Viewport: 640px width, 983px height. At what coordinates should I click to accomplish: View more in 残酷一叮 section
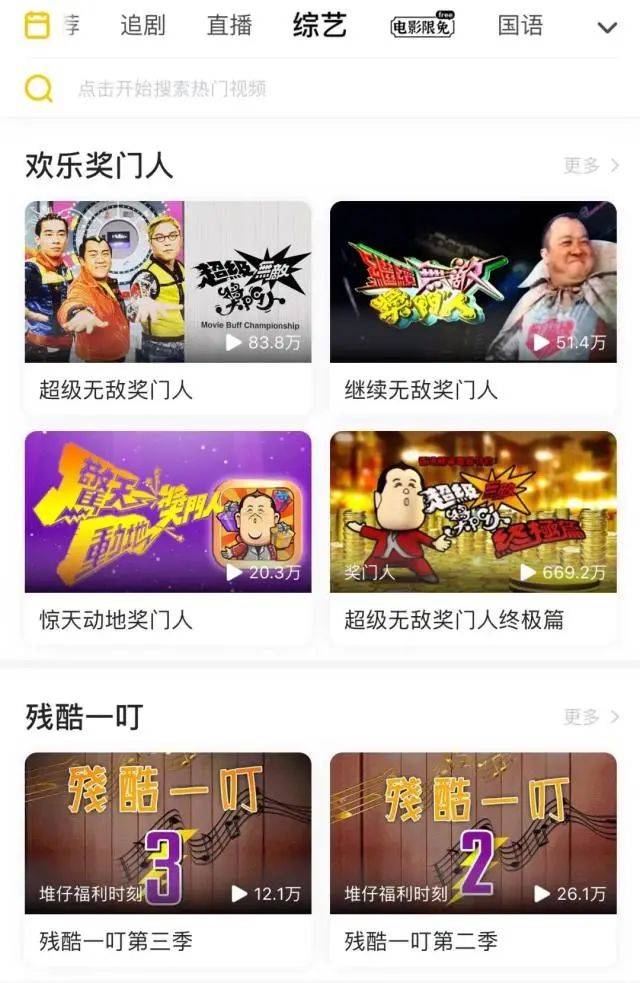(x=591, y=717)
